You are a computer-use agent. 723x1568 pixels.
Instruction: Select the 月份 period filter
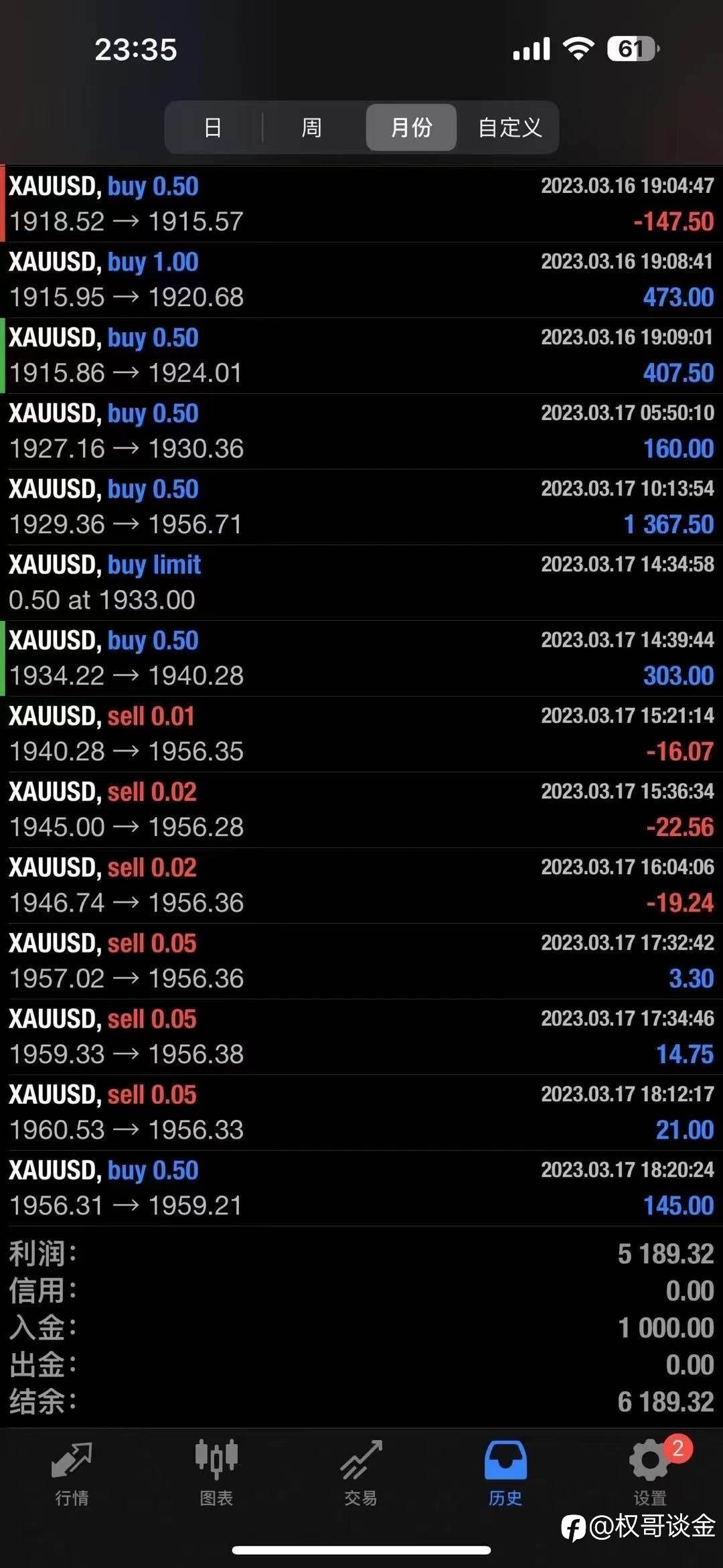(x=411, y=127)
